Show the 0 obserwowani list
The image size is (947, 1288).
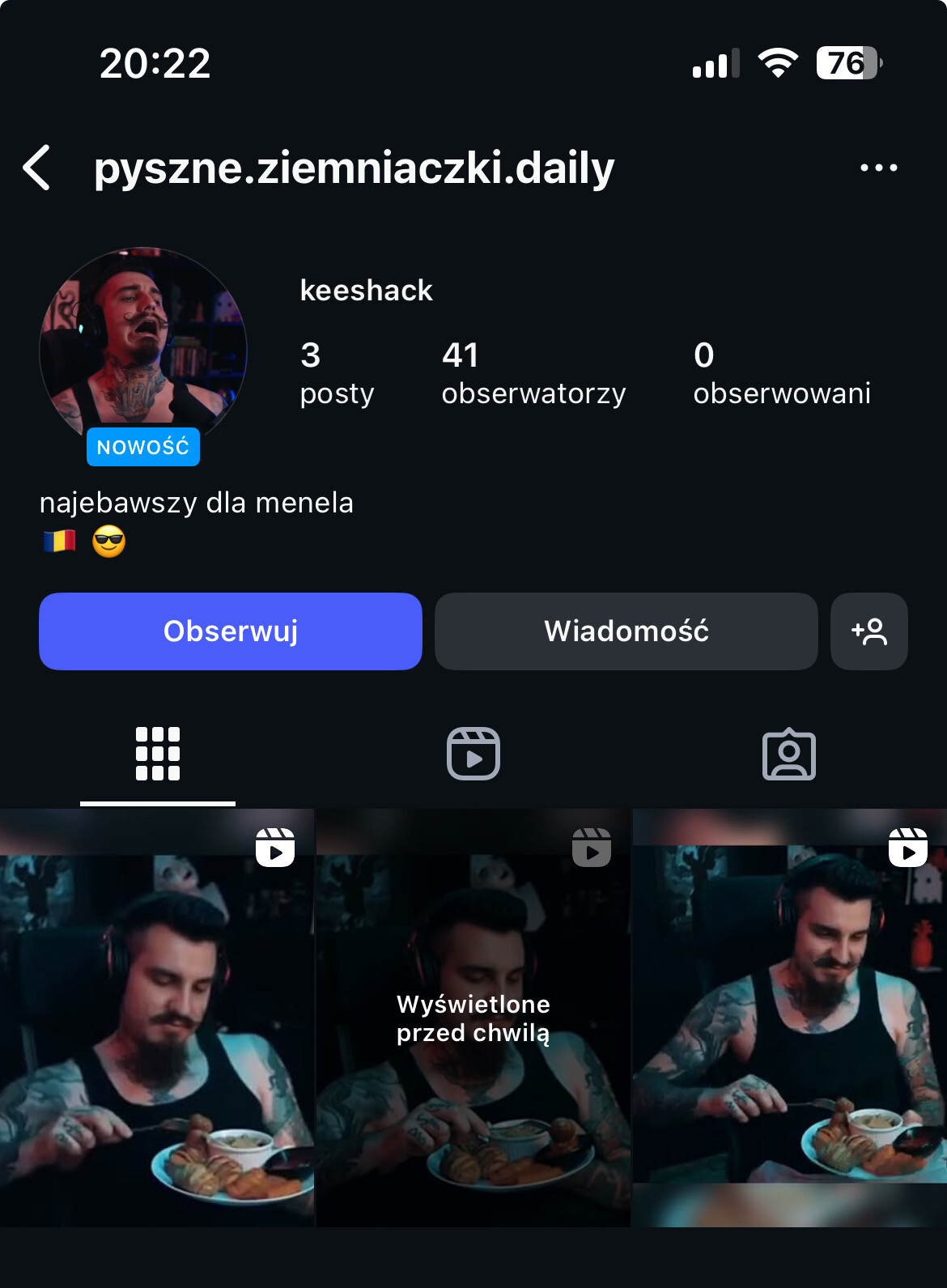coord(781,372)
